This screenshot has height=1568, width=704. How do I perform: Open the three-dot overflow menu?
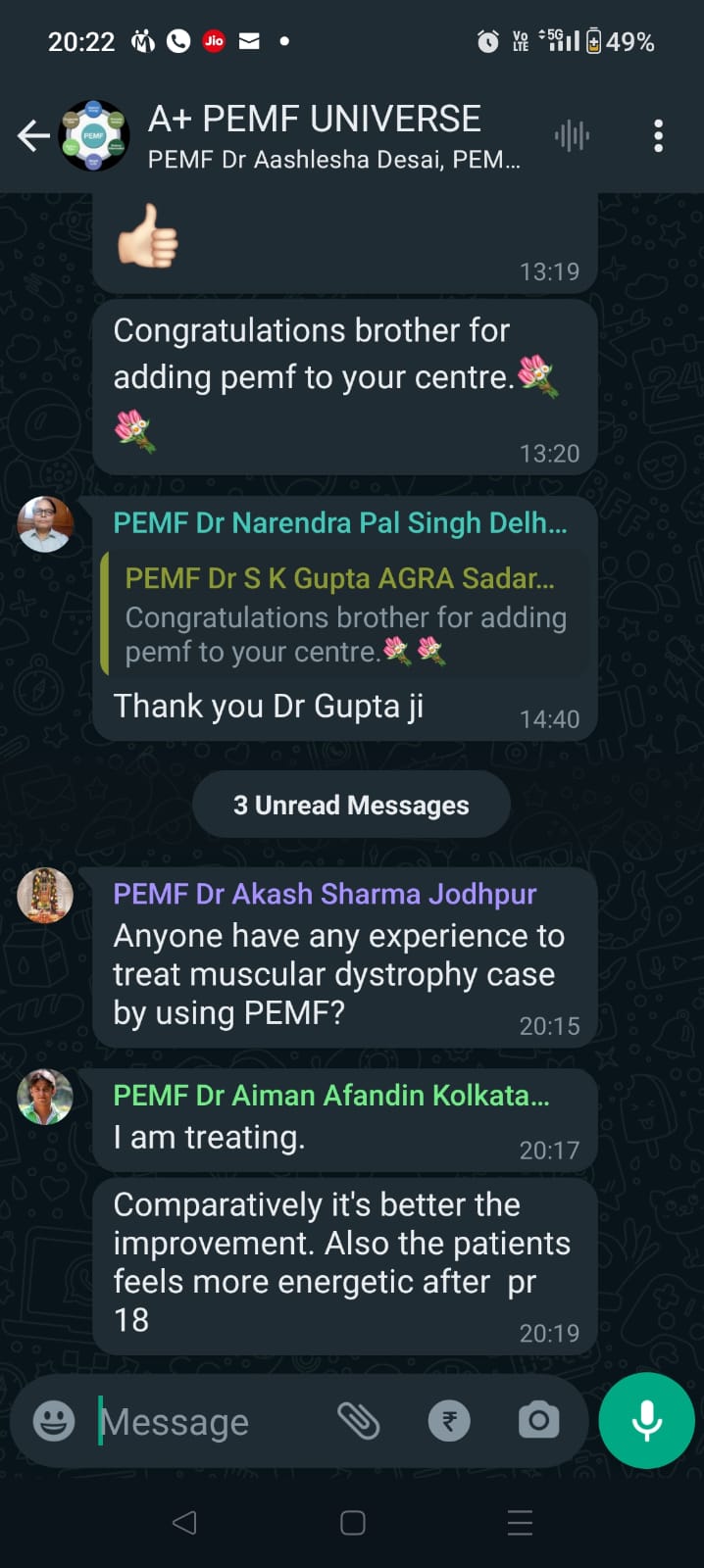pyautogui.click(x=658, y=136)
